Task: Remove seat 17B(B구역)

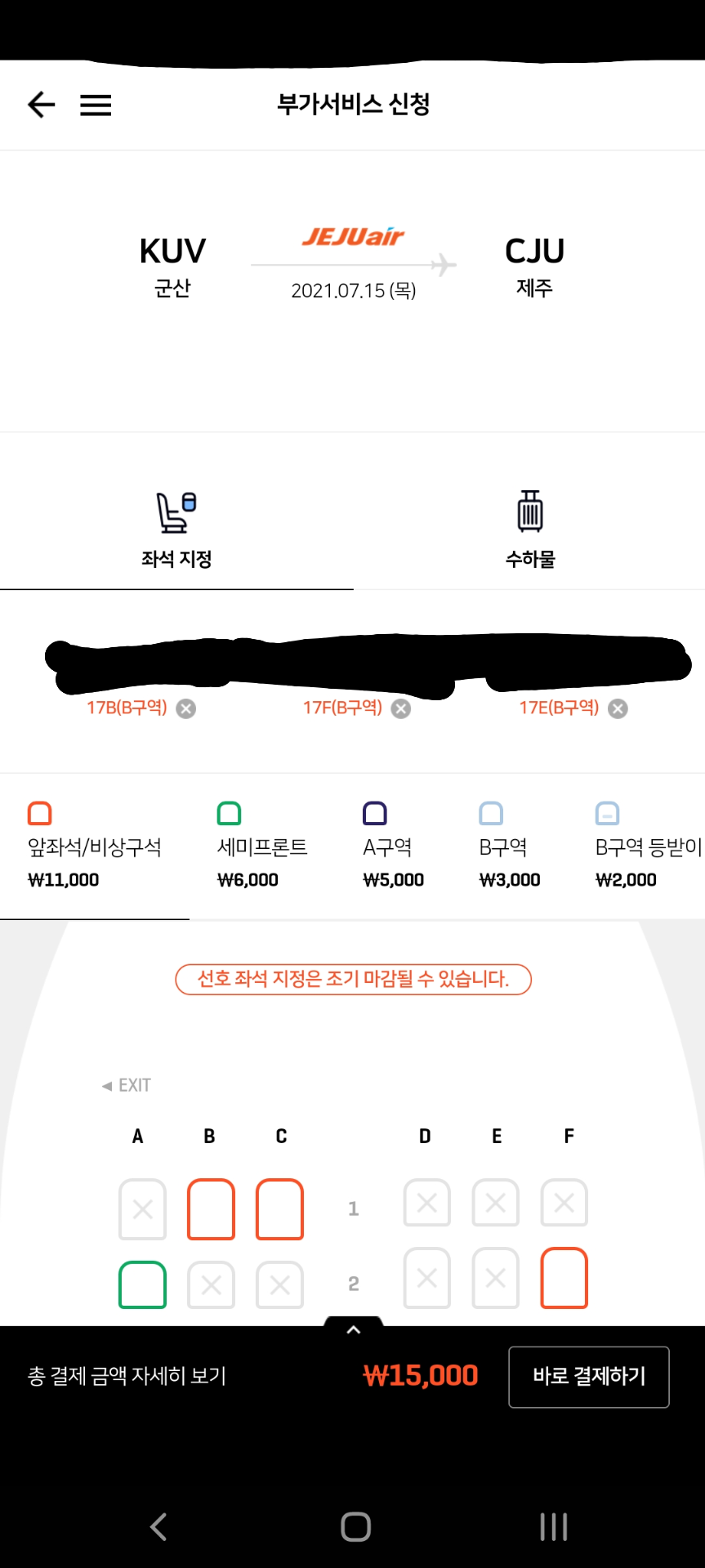Action: 186,708
